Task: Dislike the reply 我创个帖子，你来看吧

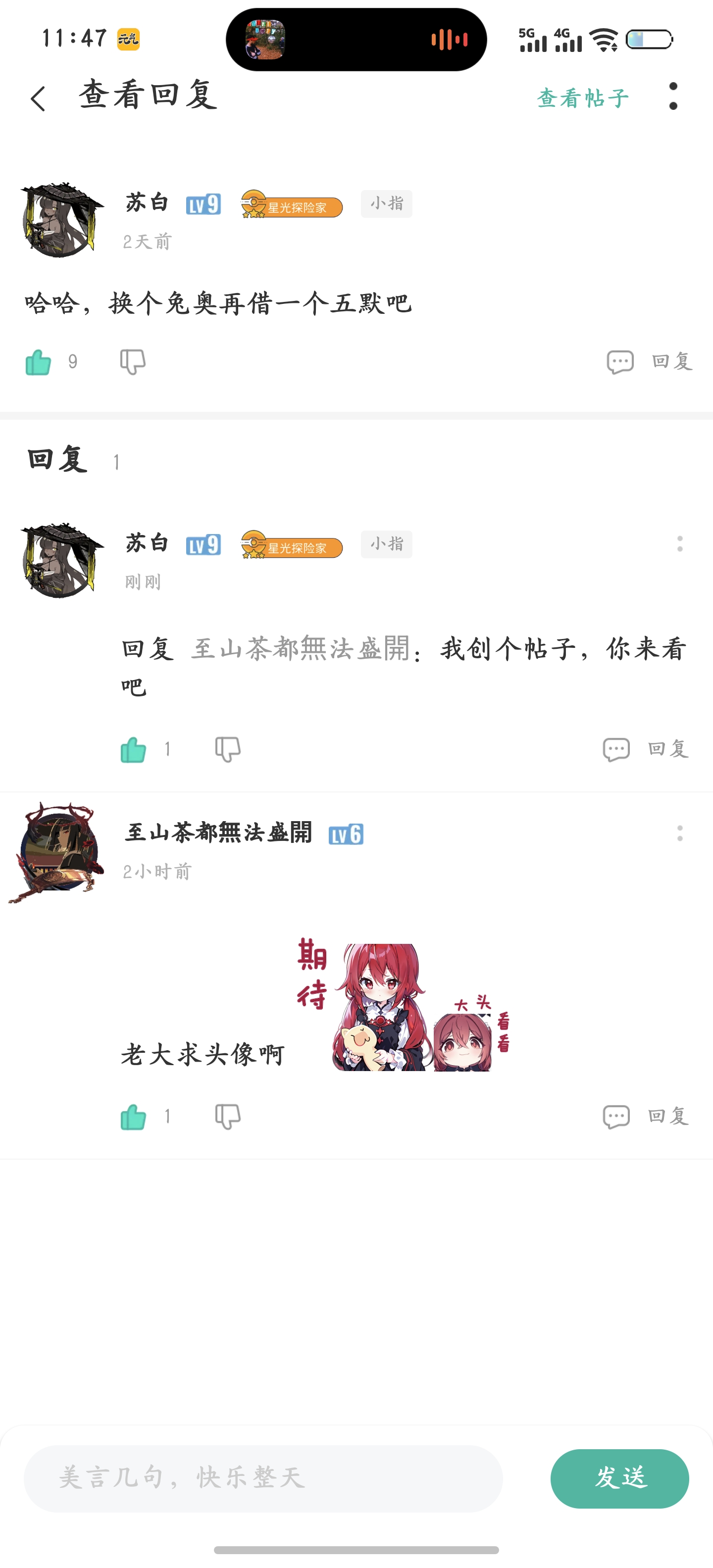Action: coord(228,749)
